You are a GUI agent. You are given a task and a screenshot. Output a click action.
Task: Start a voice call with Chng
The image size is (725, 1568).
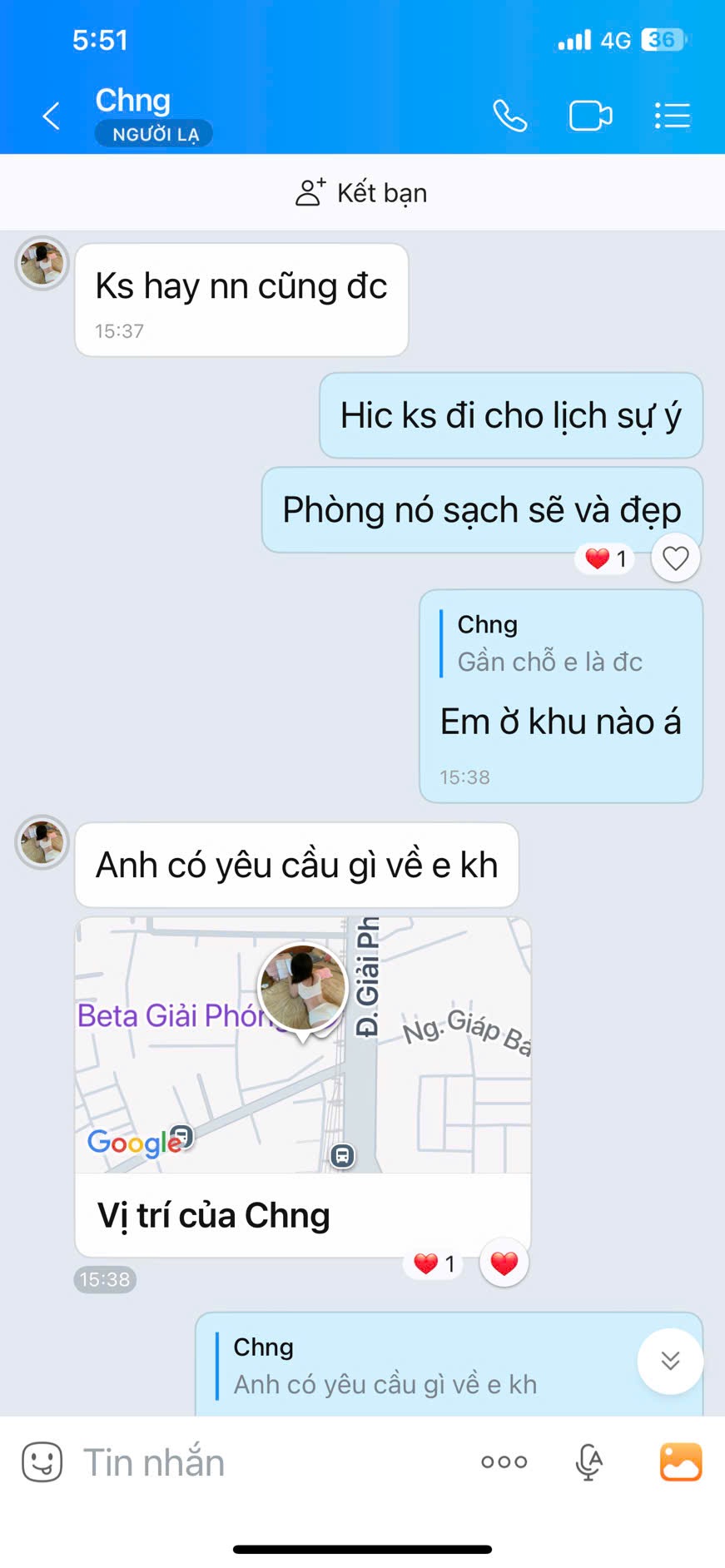(x=509, y=116)
